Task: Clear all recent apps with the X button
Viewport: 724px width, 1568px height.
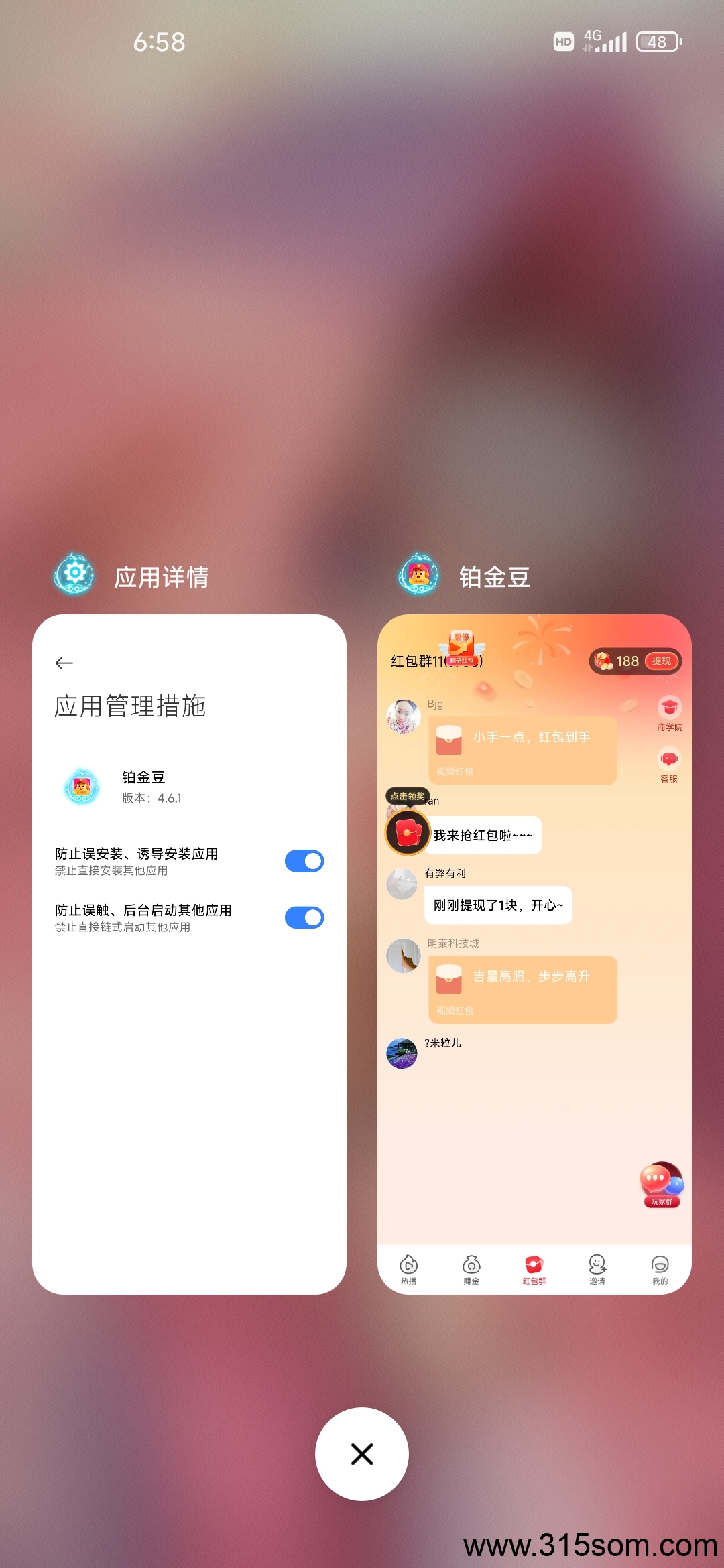Action: pos(362,1454)
